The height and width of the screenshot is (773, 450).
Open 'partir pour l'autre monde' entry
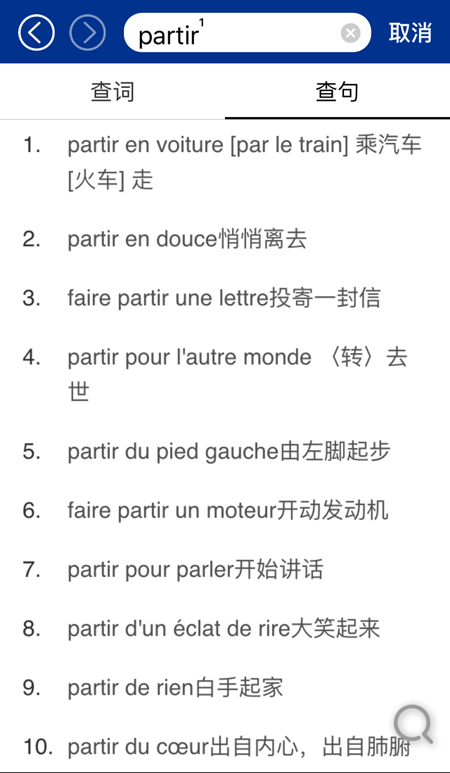pos(225,375)
